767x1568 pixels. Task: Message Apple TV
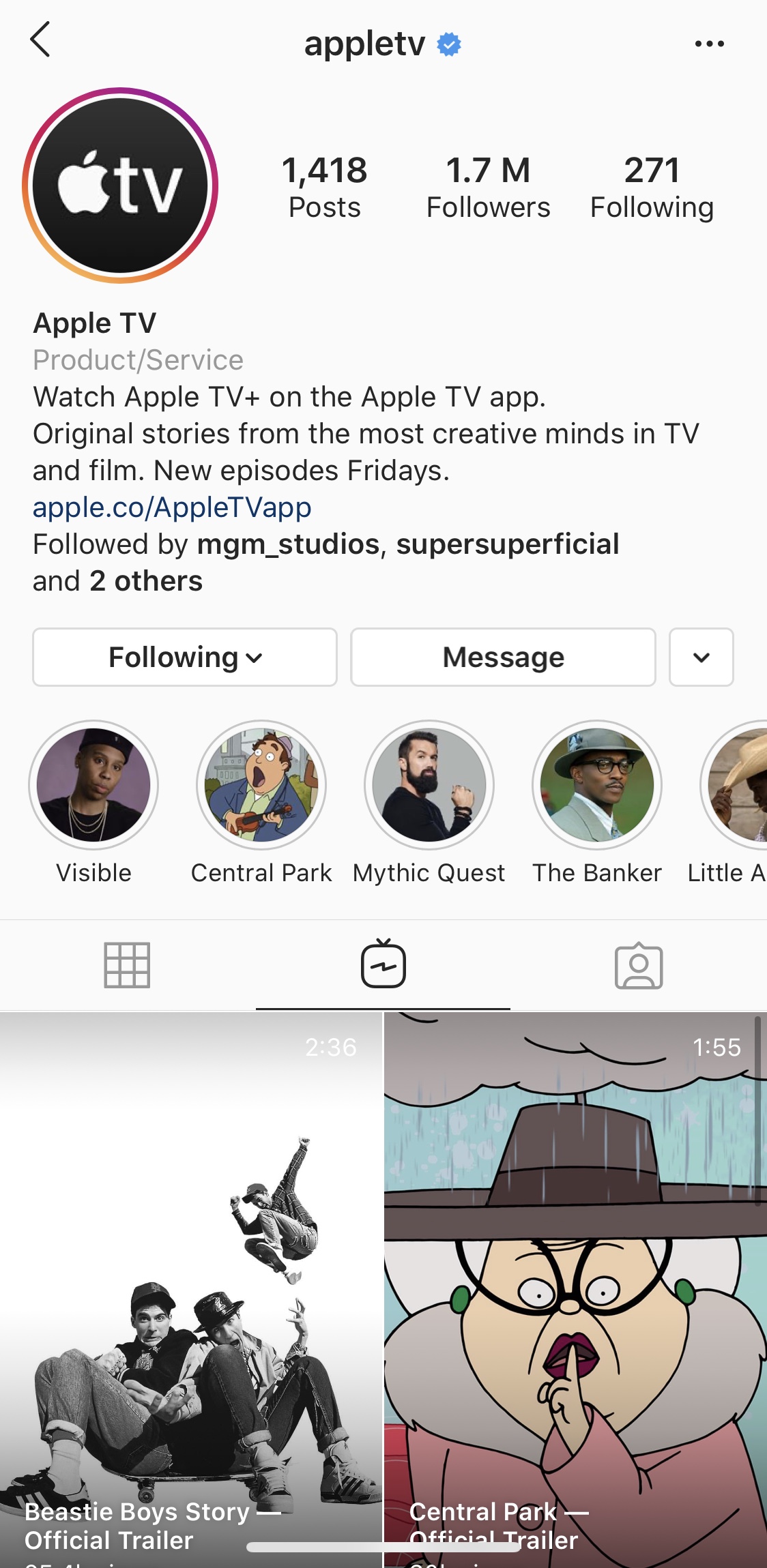point(503,657)
